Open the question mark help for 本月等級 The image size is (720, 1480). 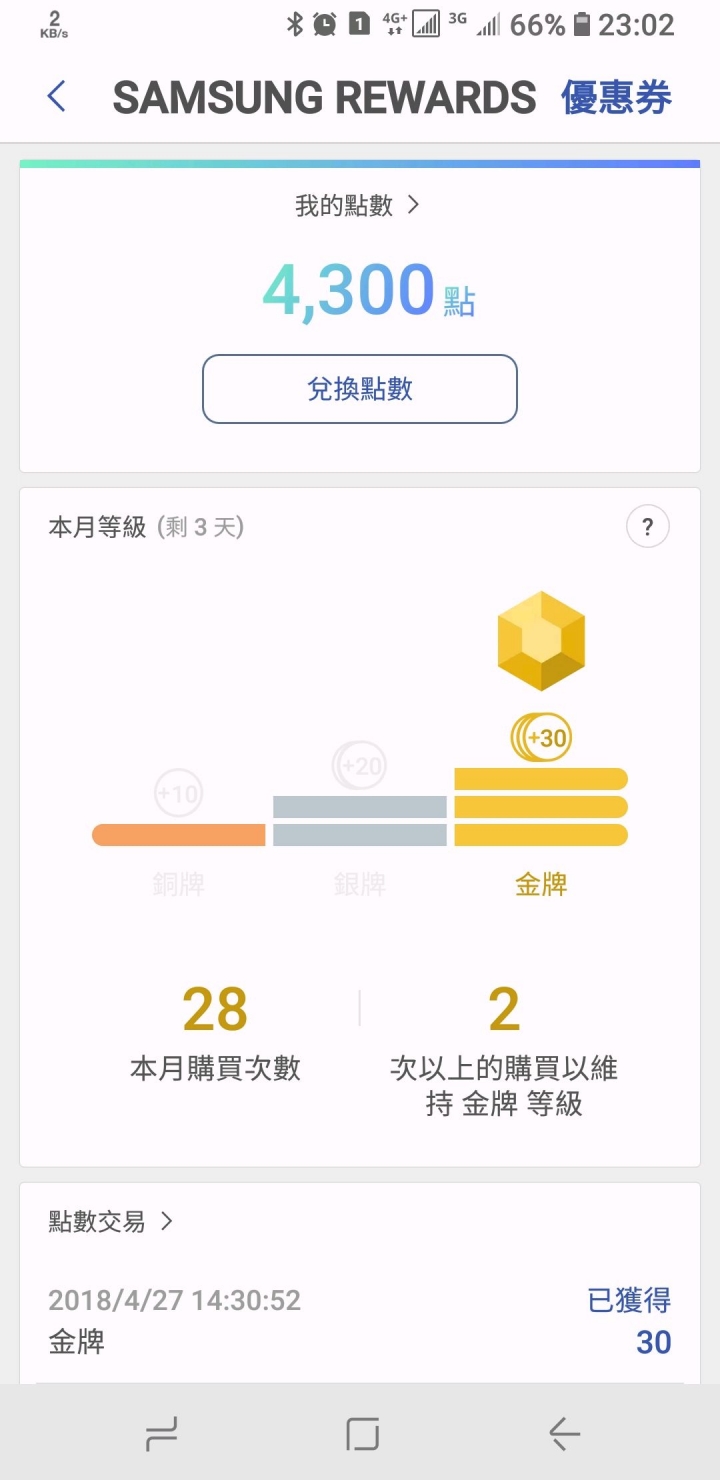(648, 527)
